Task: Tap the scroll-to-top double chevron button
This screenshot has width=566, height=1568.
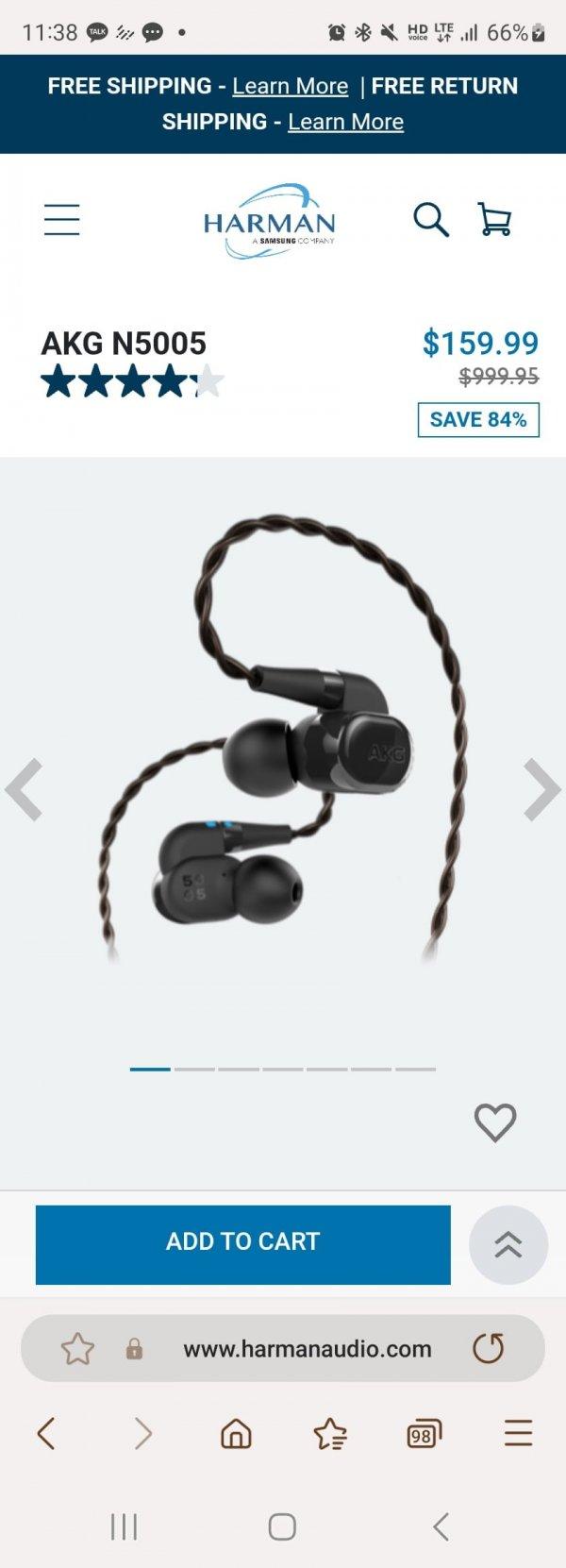Action: (x=508, y=1244)
